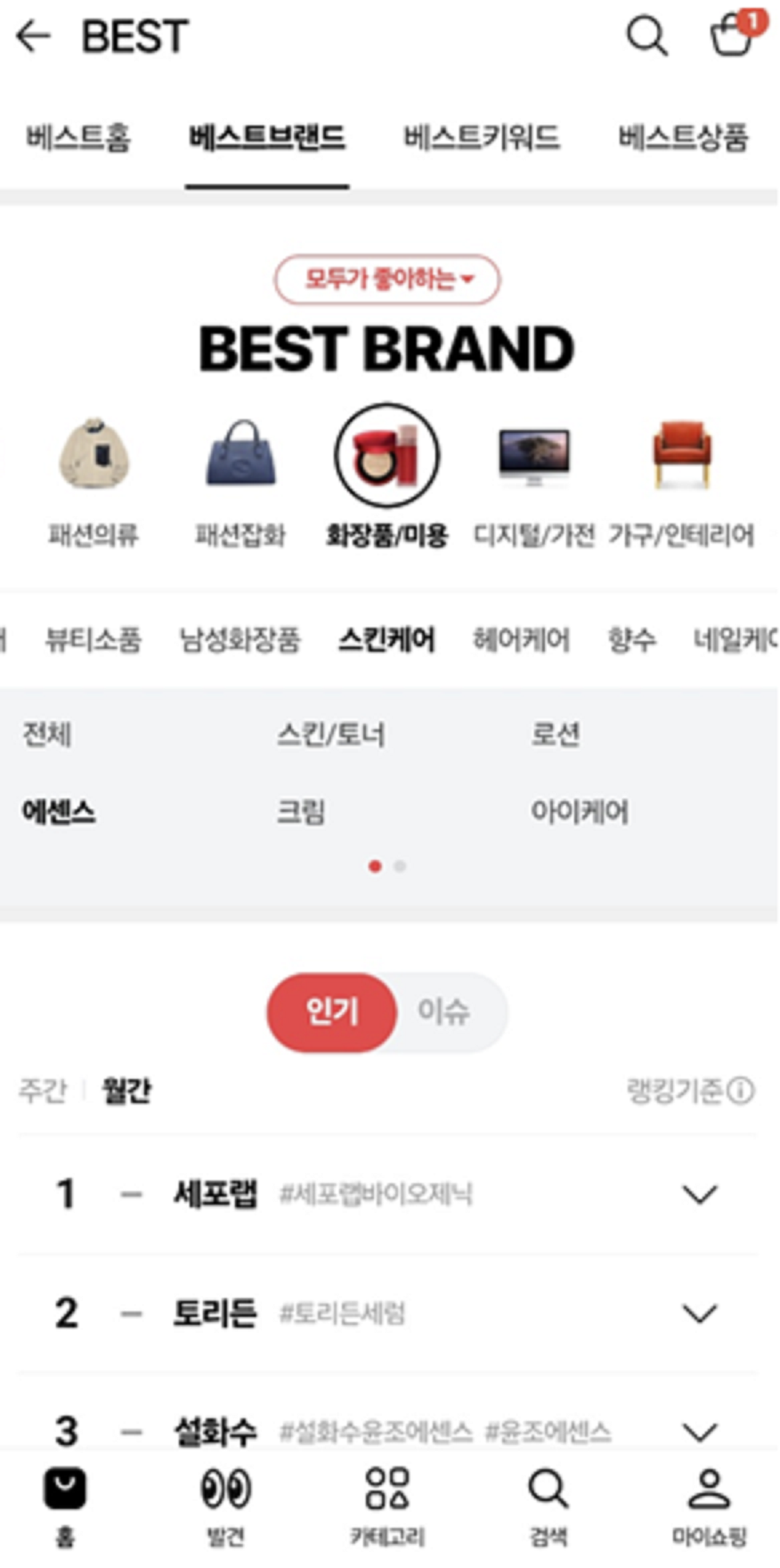Filter by 크림
This screenshot has height=1568, width=780.
point(301,811)
